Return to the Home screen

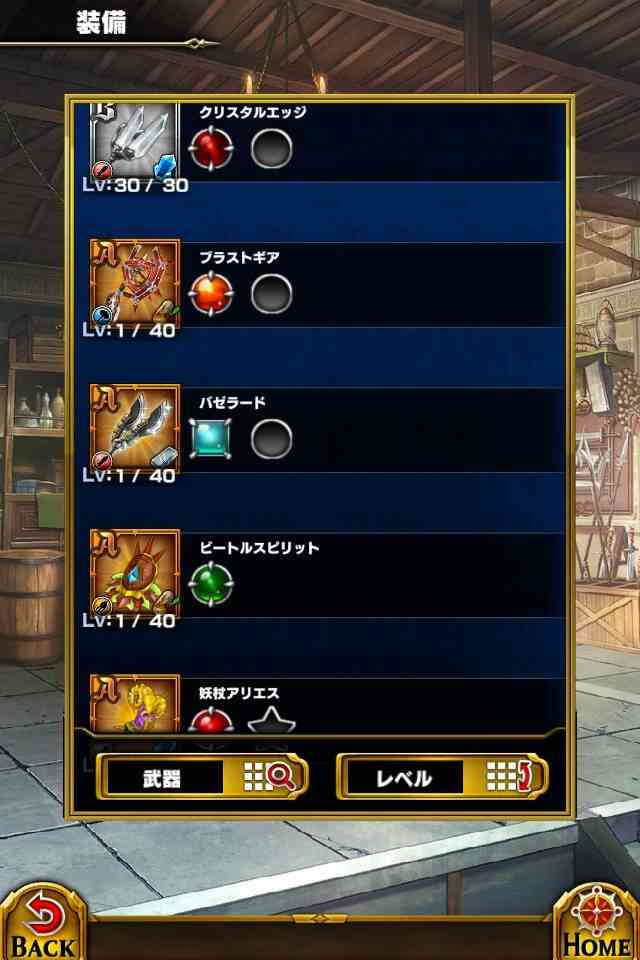[x=597, y=922]
